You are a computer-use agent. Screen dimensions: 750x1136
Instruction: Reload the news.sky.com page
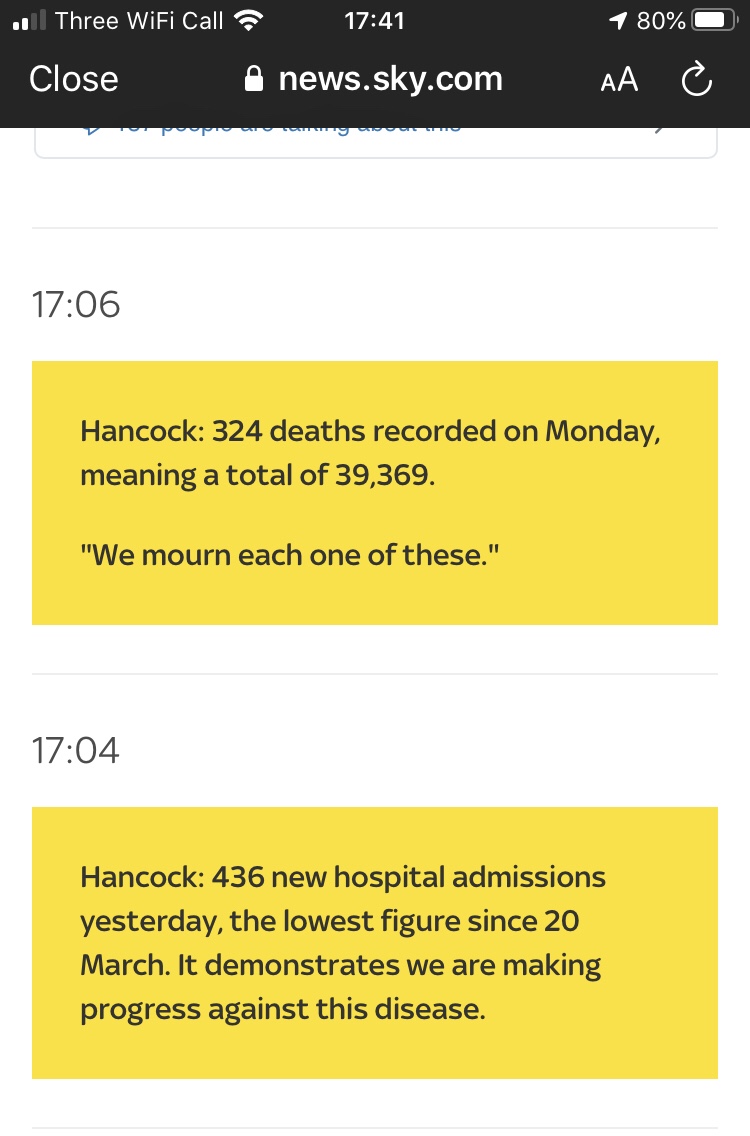[696, 80]
